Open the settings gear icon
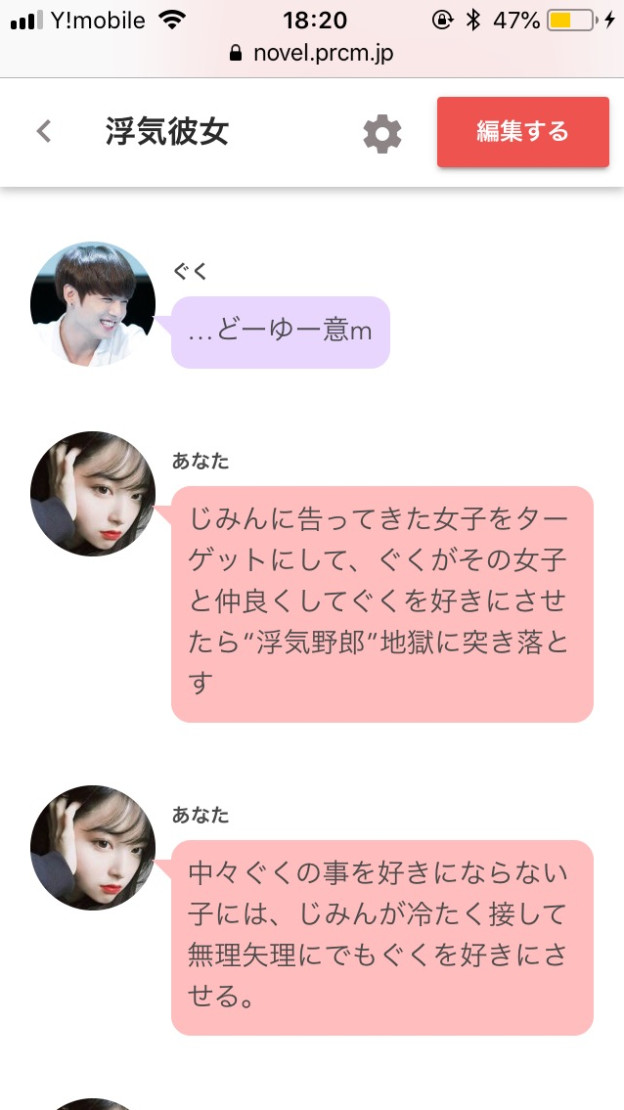The image size is (624, 1110). click(382, 133)
